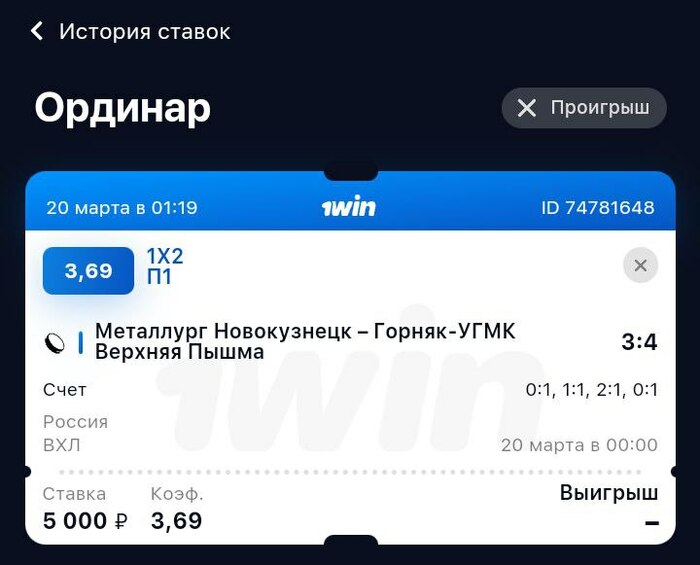Open the Металлург Новокузнецк match bet card
700x565 pixels.
[305, 342]
